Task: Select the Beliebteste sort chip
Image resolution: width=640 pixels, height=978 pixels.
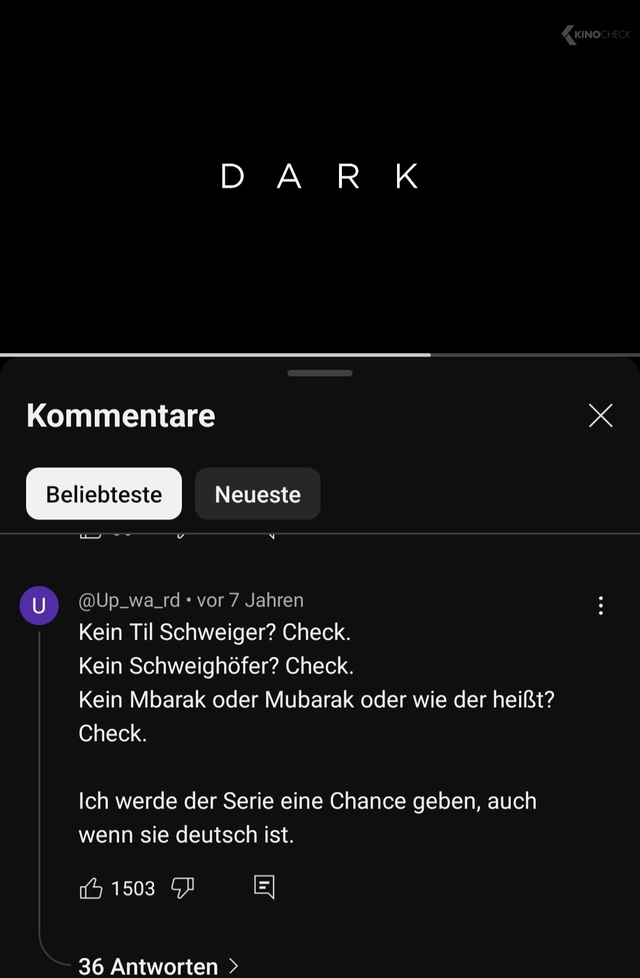Action: pos(104,494)
